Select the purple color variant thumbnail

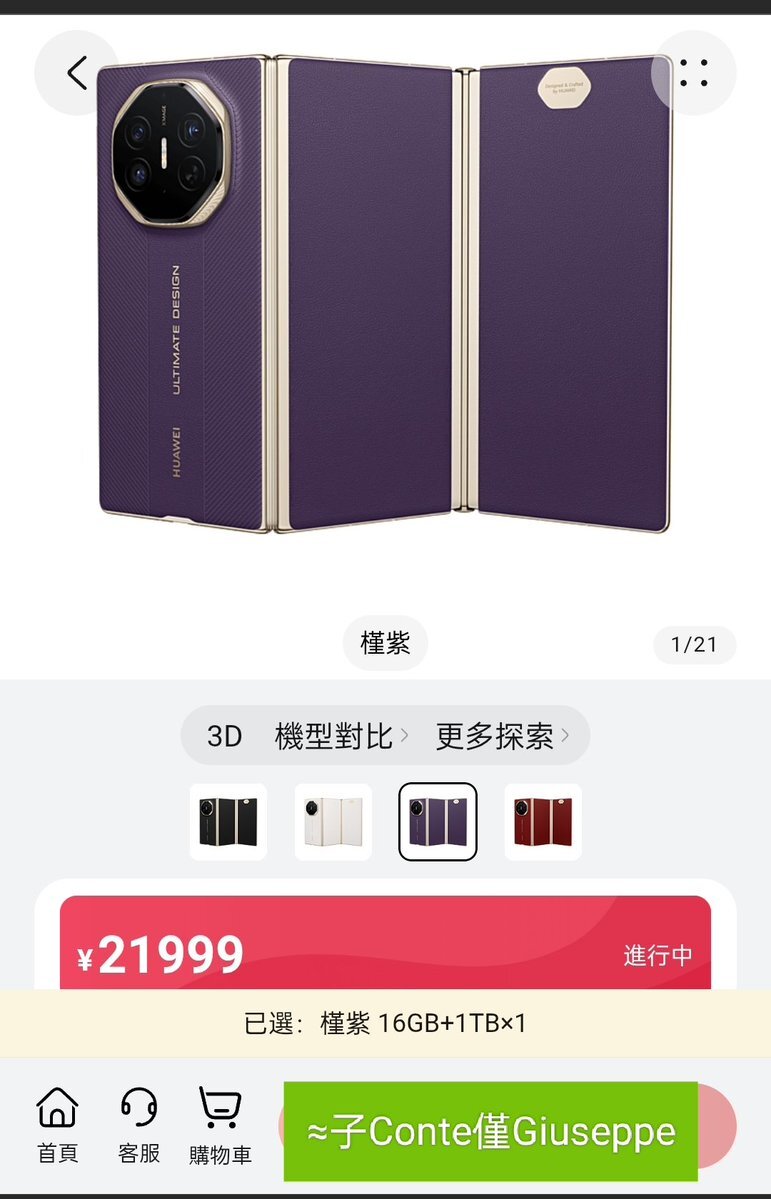(x=438, y=822)
